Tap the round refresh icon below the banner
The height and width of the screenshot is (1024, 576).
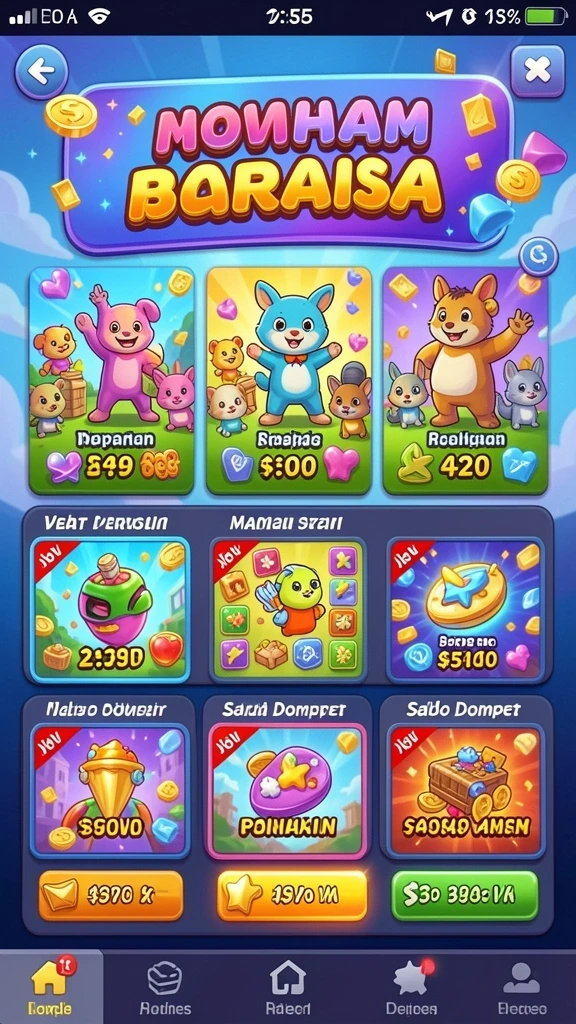point(539,256)
